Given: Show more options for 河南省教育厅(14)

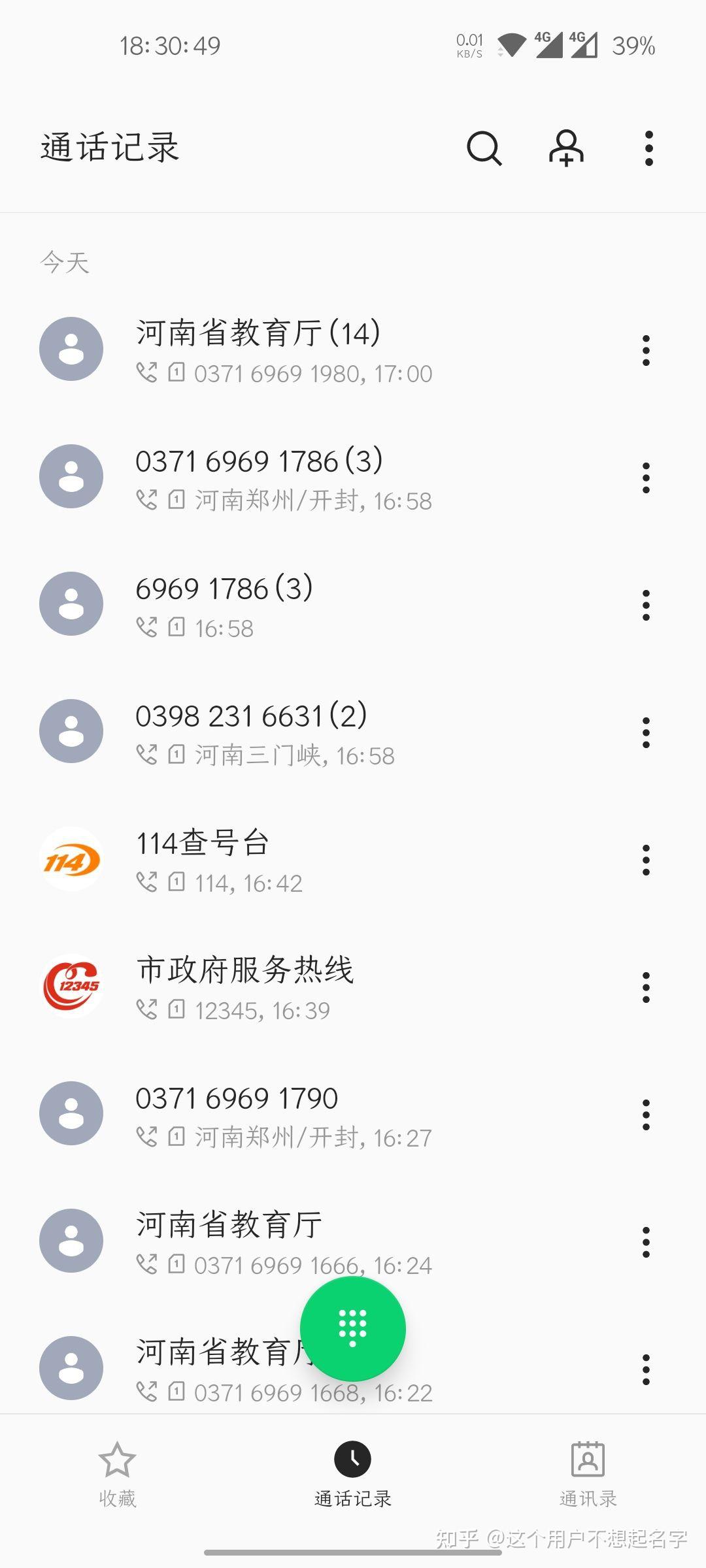Looking at the screenshot, I should pos(646,350).
